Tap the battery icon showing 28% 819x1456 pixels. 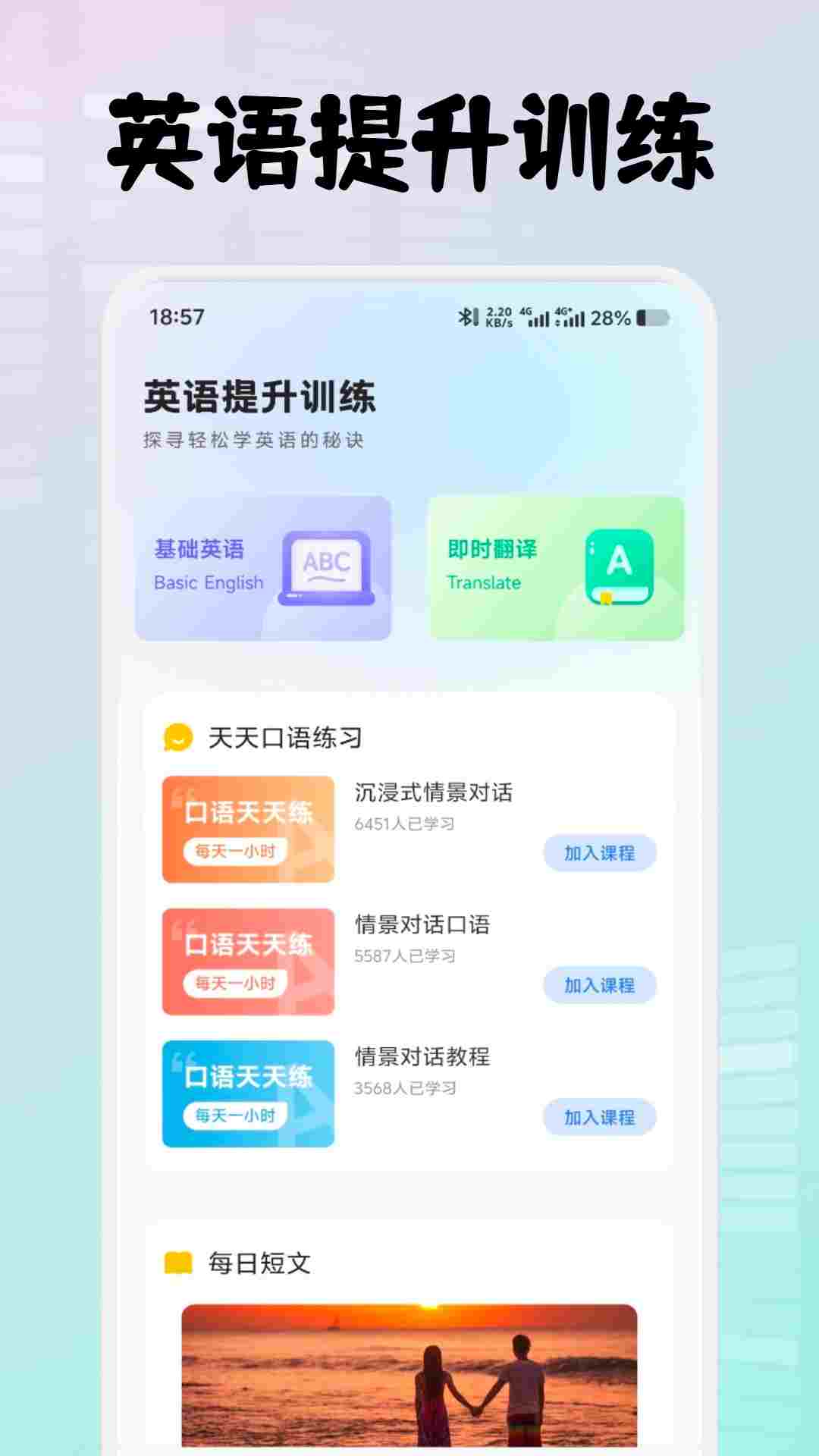651,318
